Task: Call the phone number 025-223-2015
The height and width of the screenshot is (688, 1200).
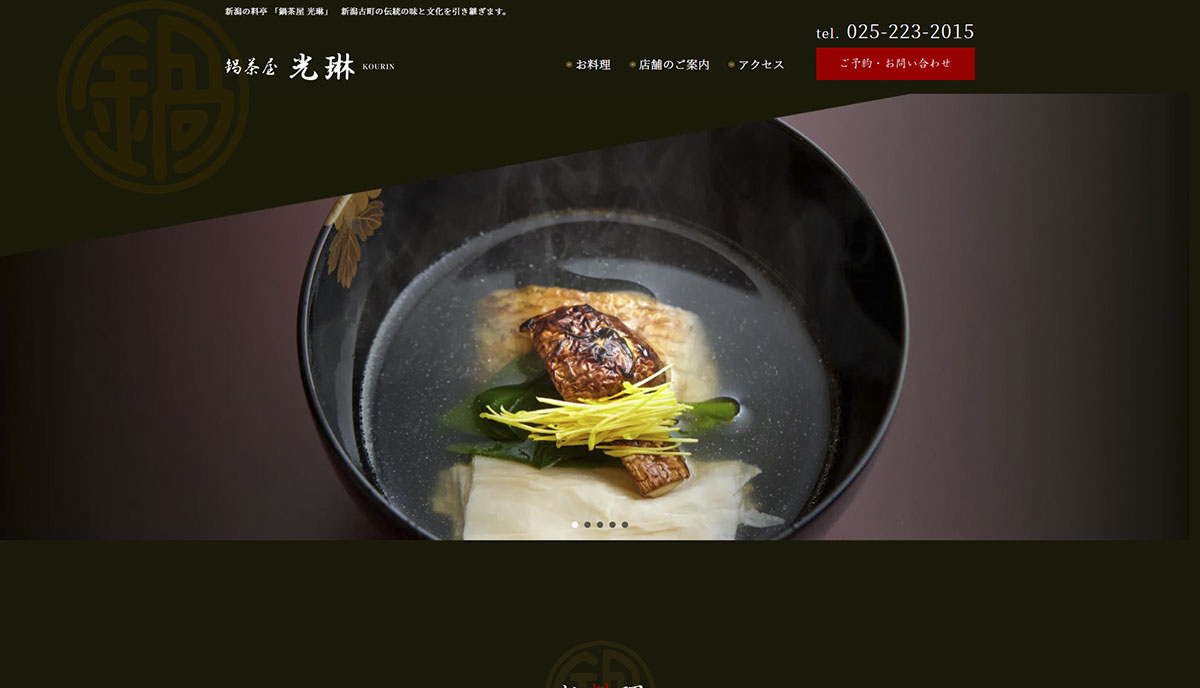Action: tap(909, 32)
